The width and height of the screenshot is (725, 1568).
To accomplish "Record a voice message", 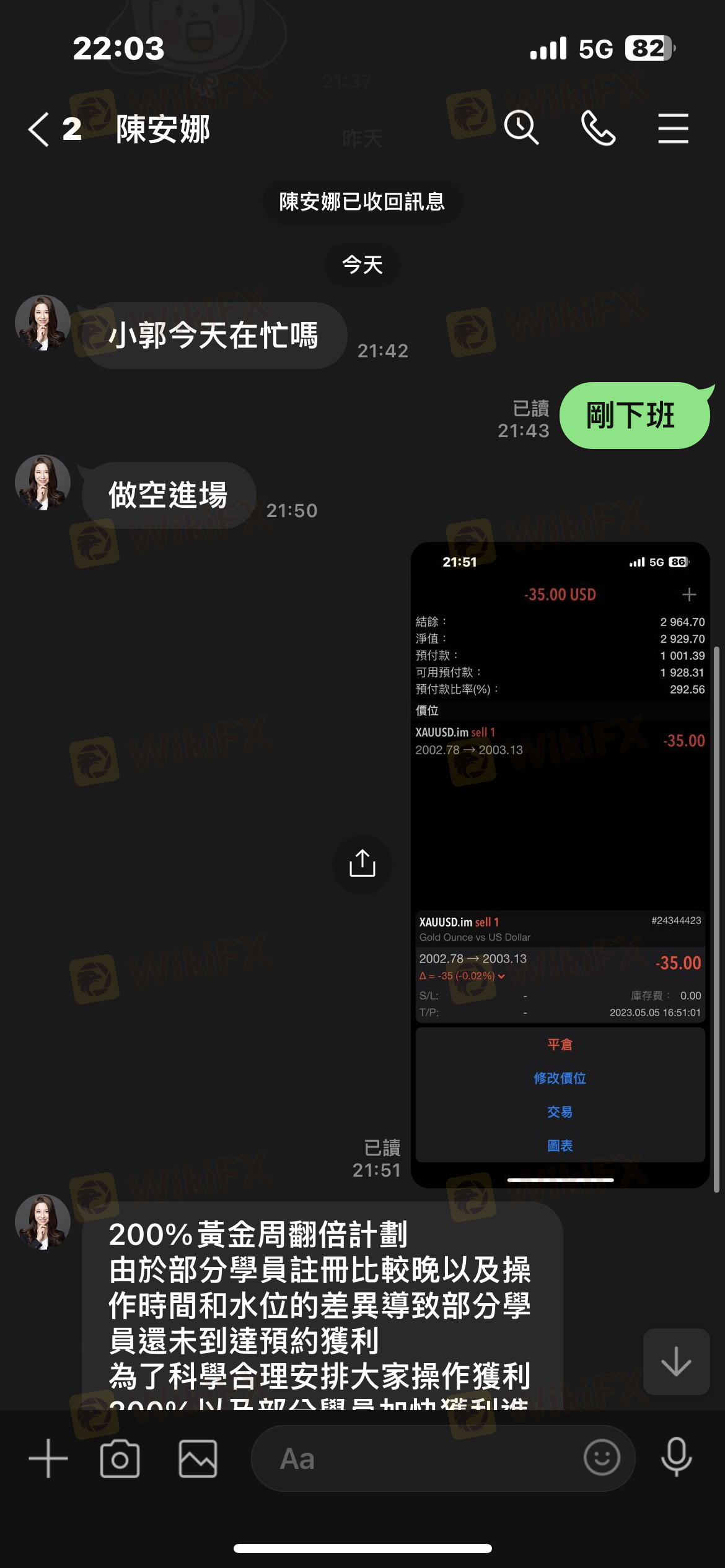I will (x=676, y=1458).
